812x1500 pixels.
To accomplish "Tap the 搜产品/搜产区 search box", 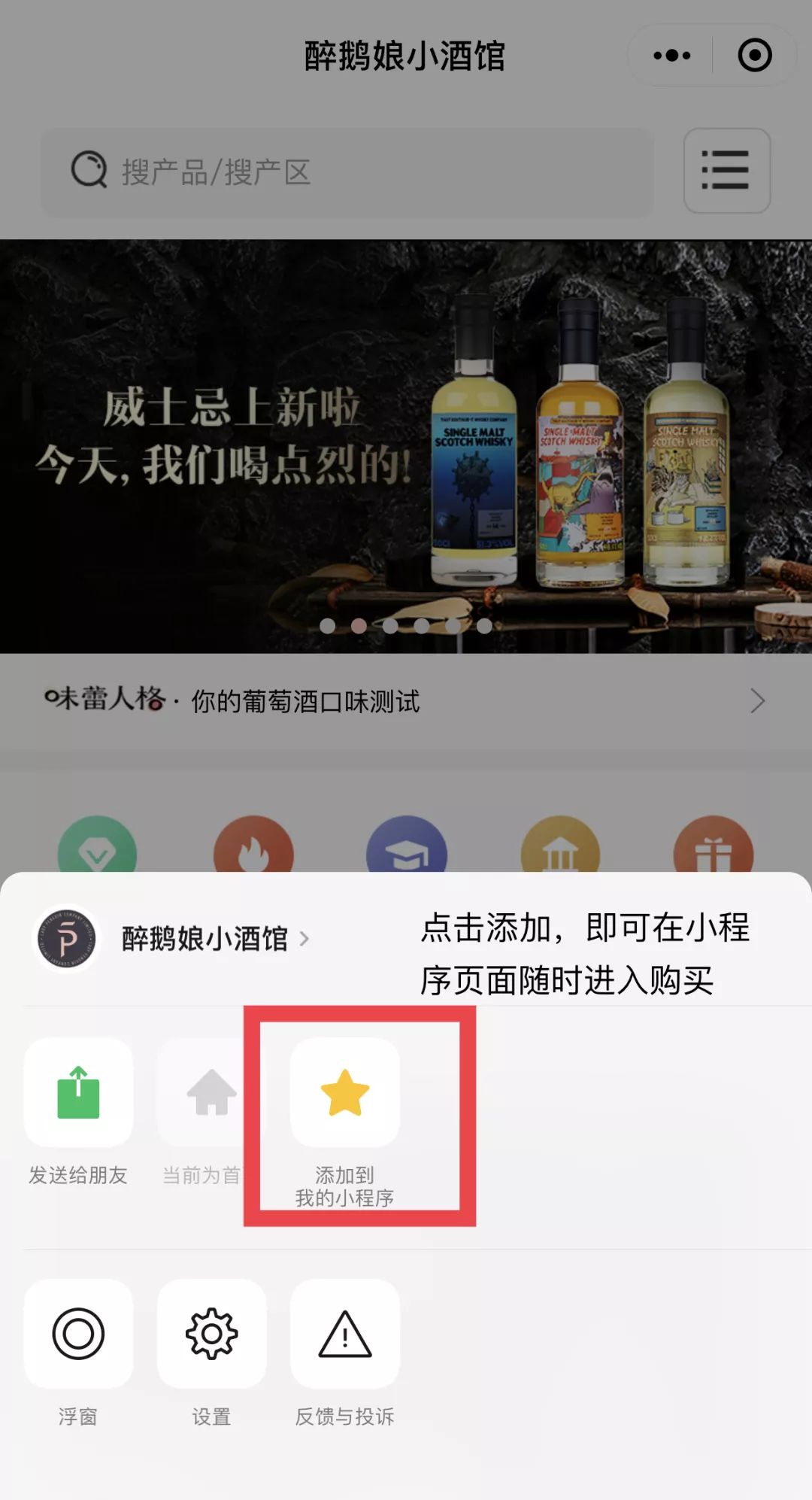I will coord(347,172).
